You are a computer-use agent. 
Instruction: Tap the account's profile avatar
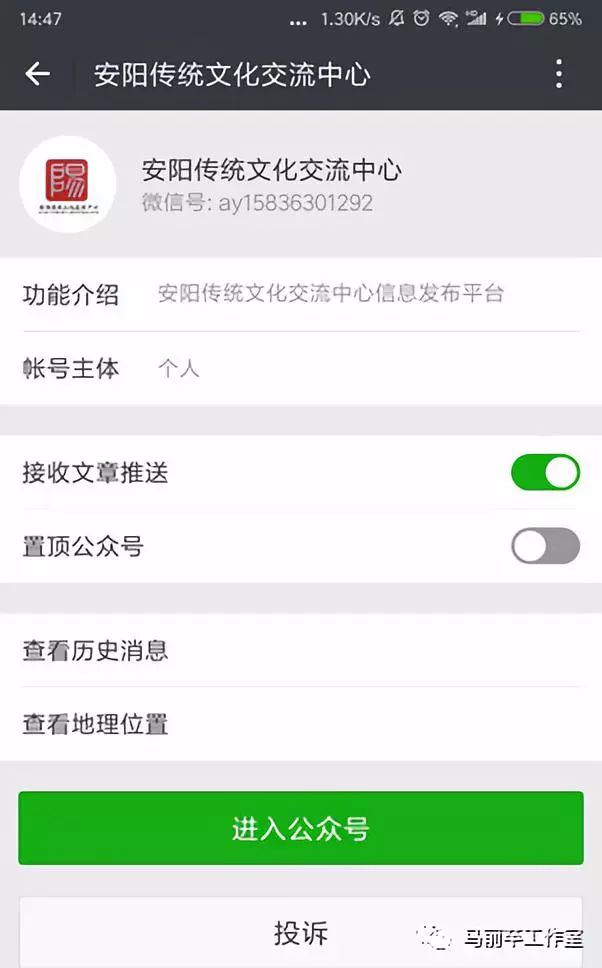[x=68, y=185]
